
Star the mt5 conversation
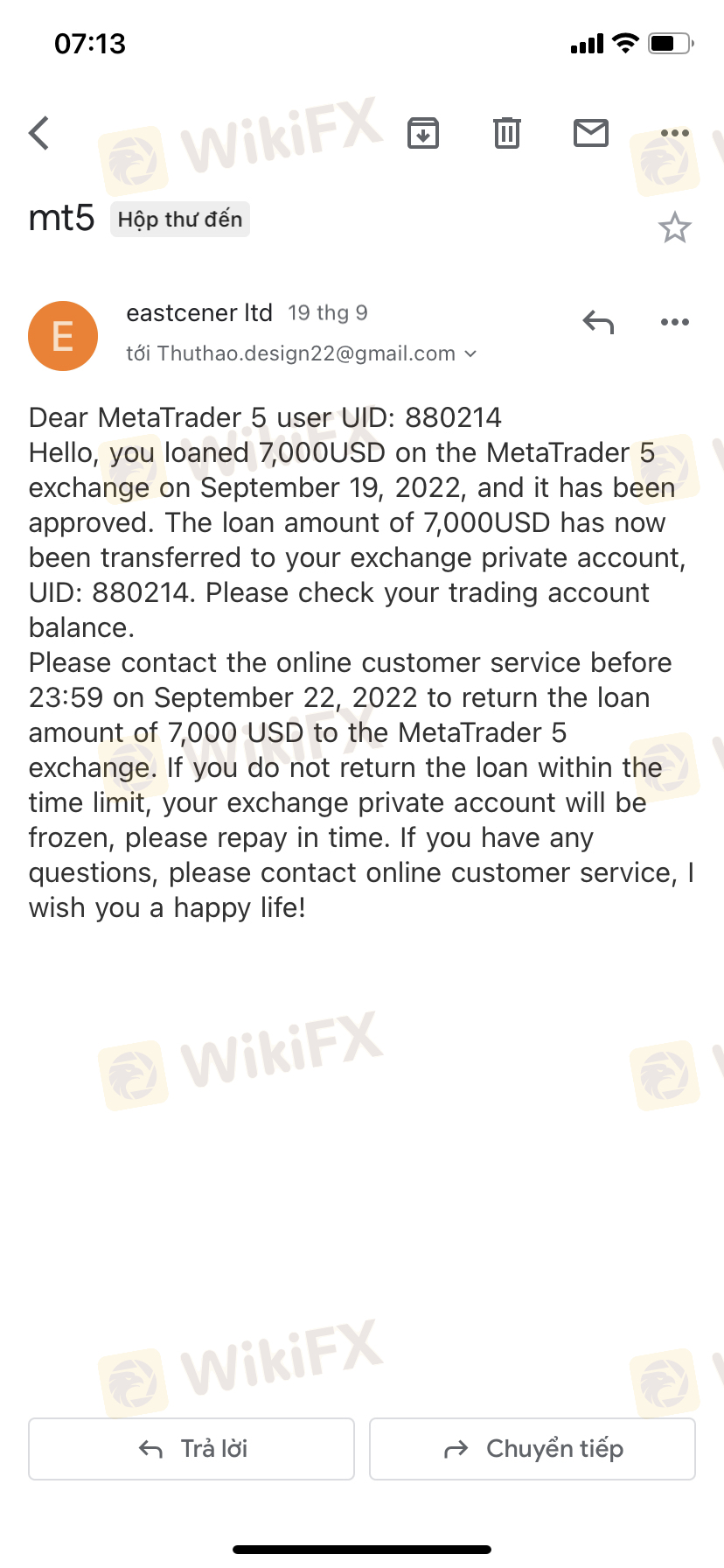[x=675, y=227]
